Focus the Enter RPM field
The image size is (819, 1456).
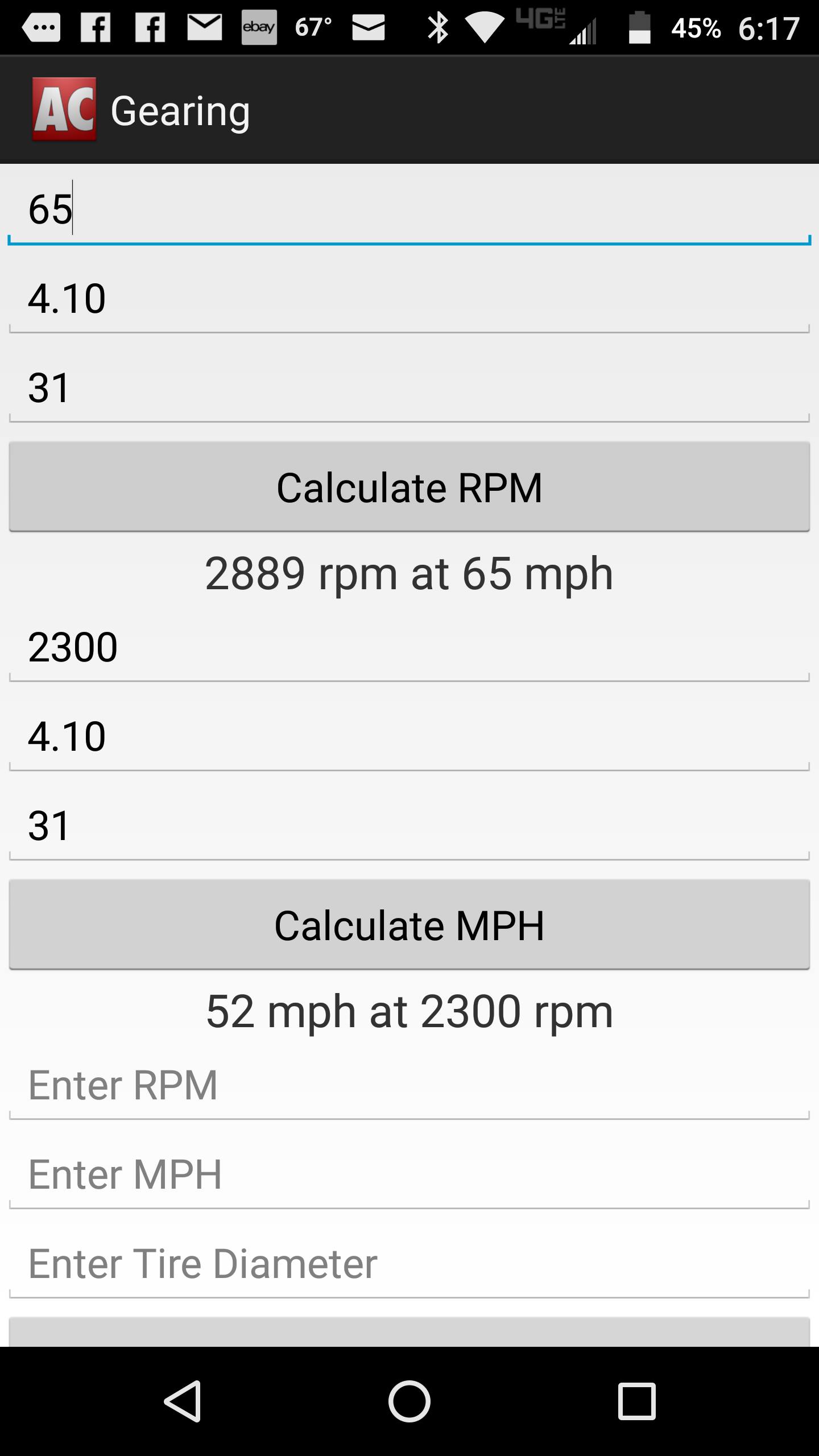(x=409, y=1085)
